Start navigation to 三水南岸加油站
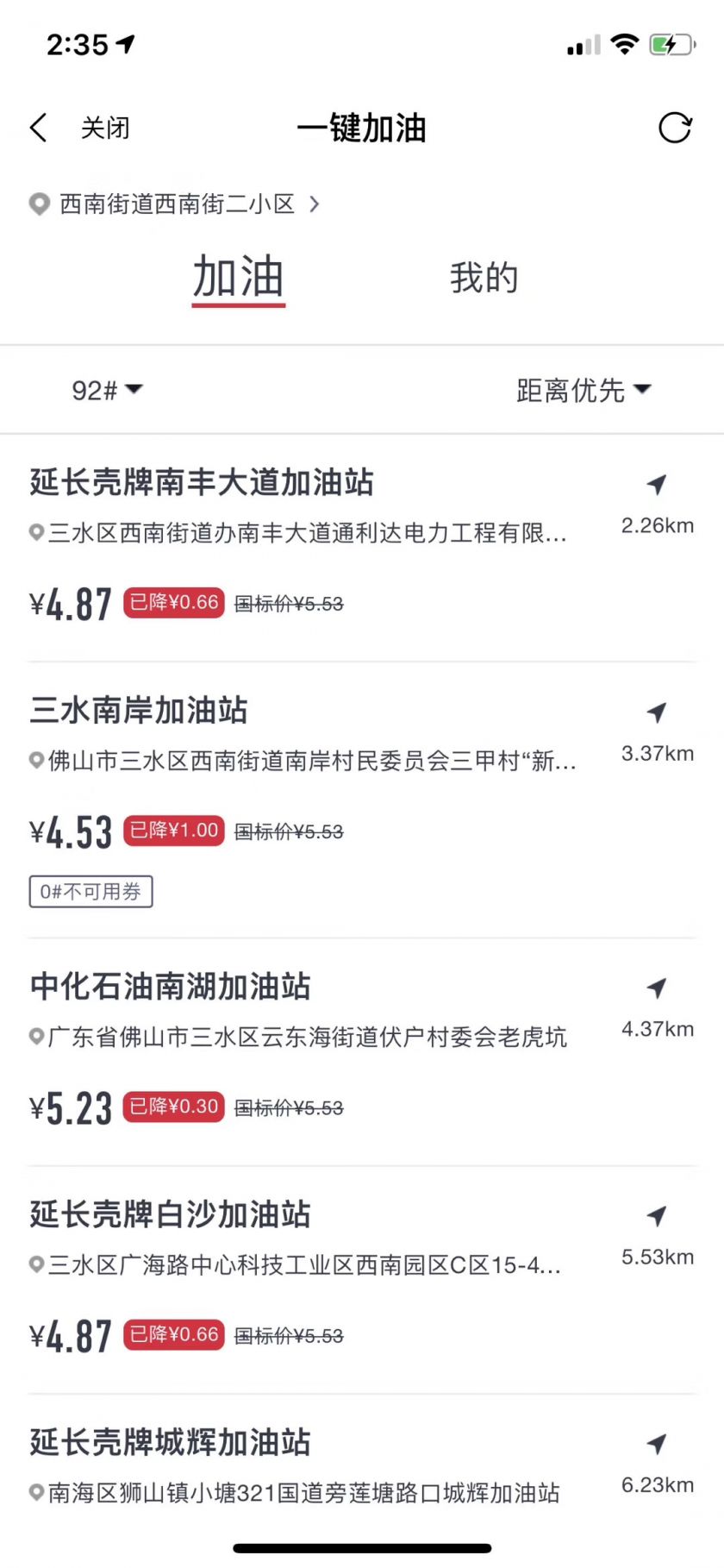The height and width of the screenshot is (1568, 724). [657, 712]
